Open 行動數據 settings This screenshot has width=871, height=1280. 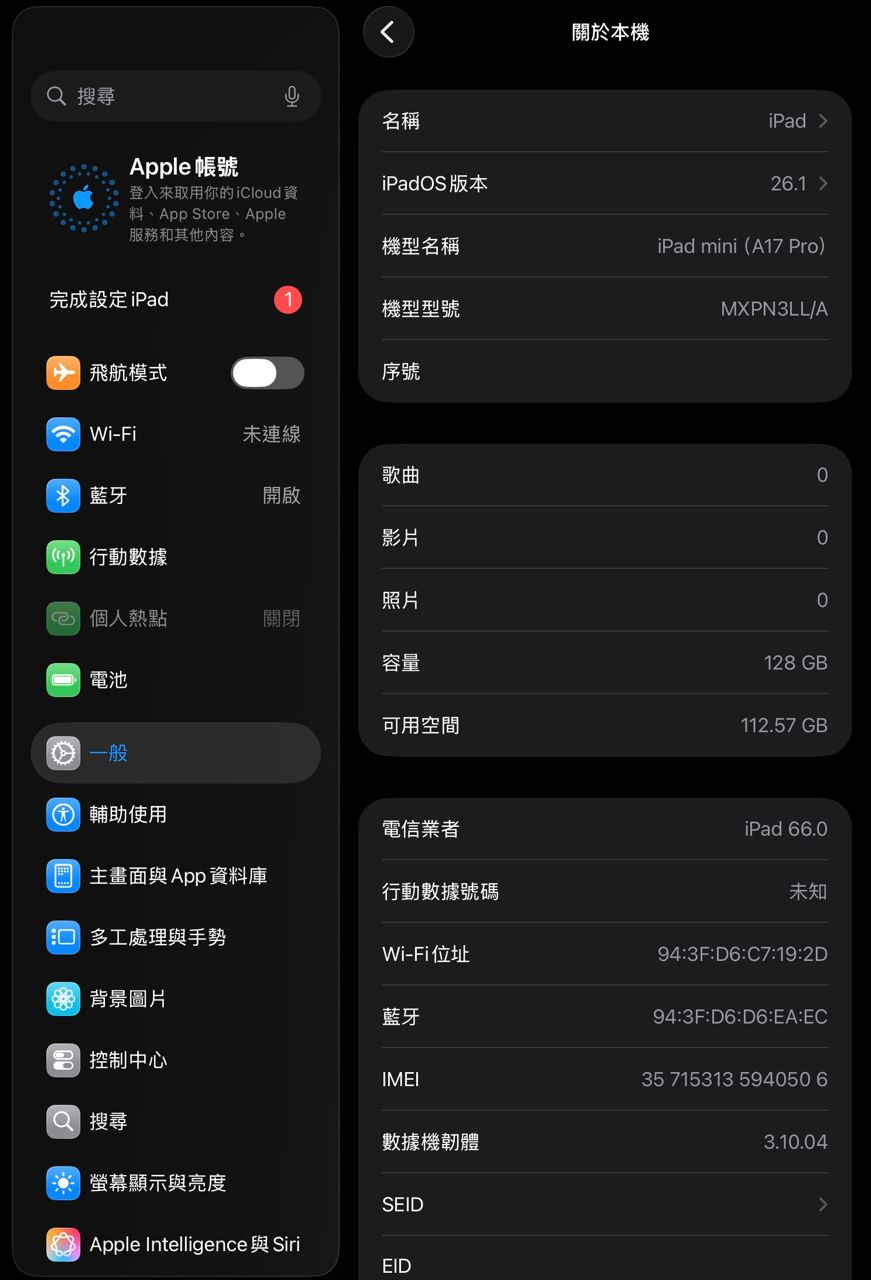point(175,557)
